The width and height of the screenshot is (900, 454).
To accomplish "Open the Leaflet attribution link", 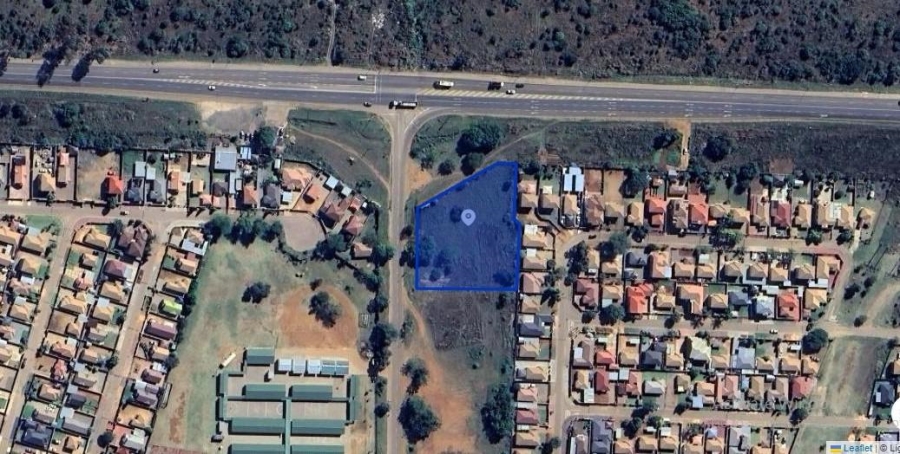I will pyautogui.click(x=855, y=448).
